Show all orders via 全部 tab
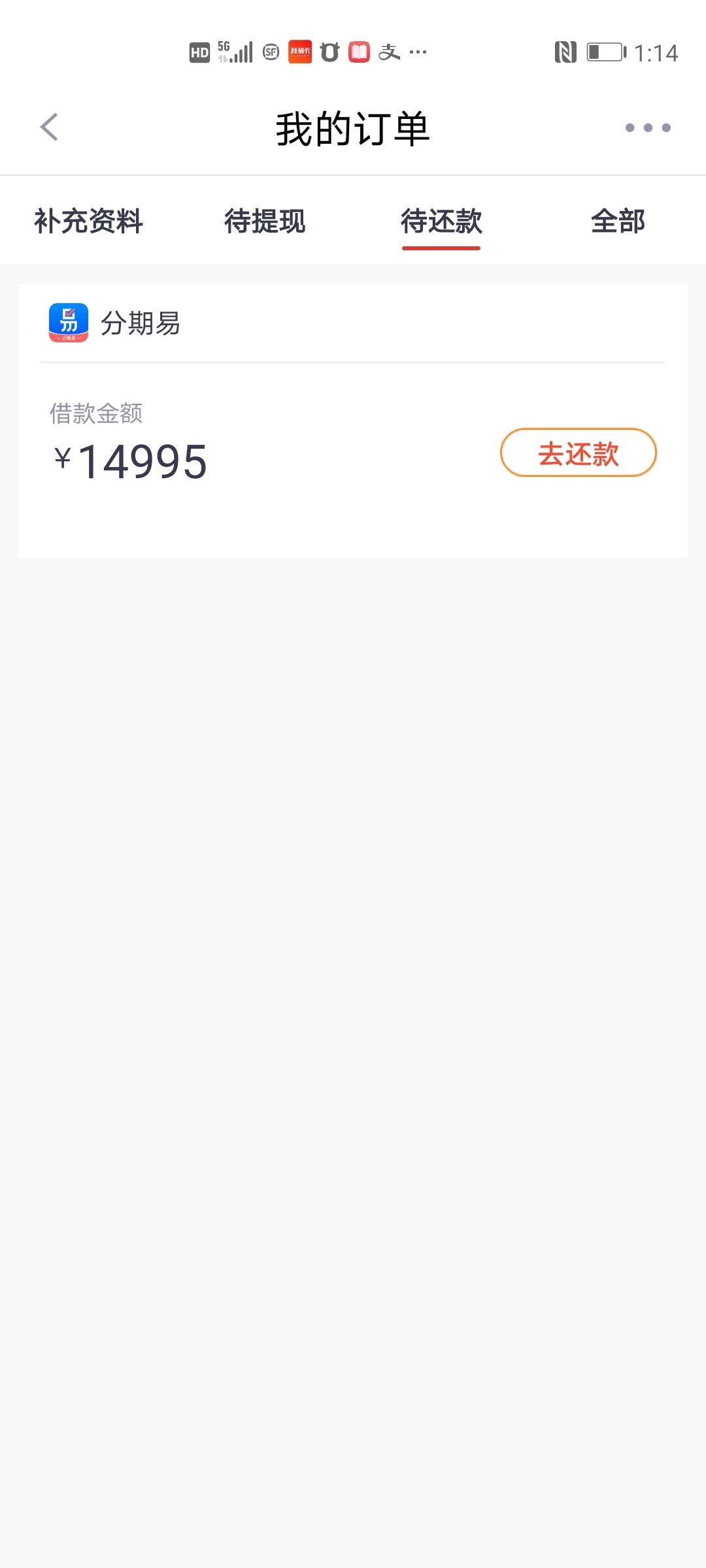The image size is (706, 1568). (x=618, y=221)
